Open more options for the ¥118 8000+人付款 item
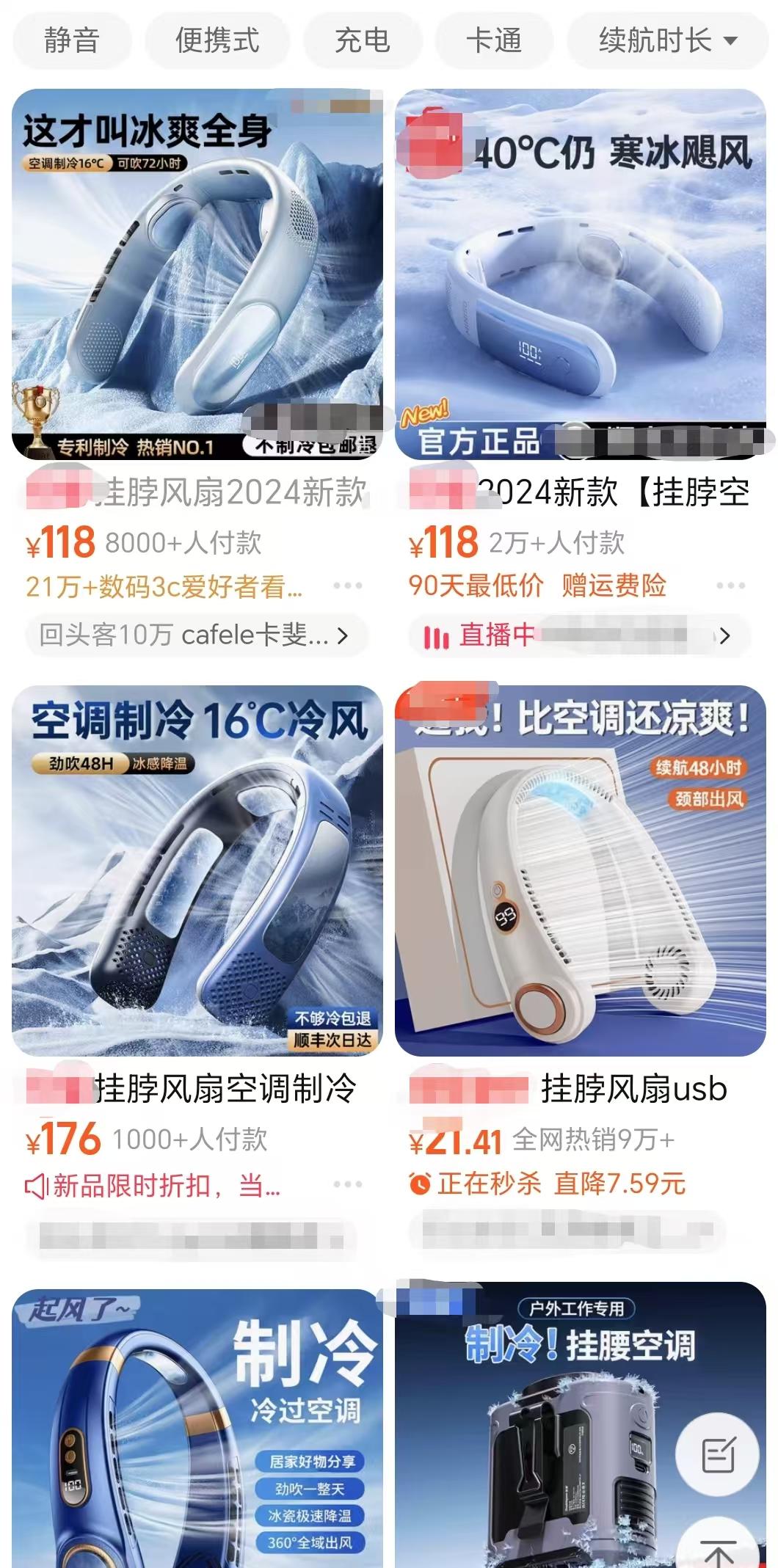The height and width of the screenshot is (1568, 778). [x=347, y=586]
